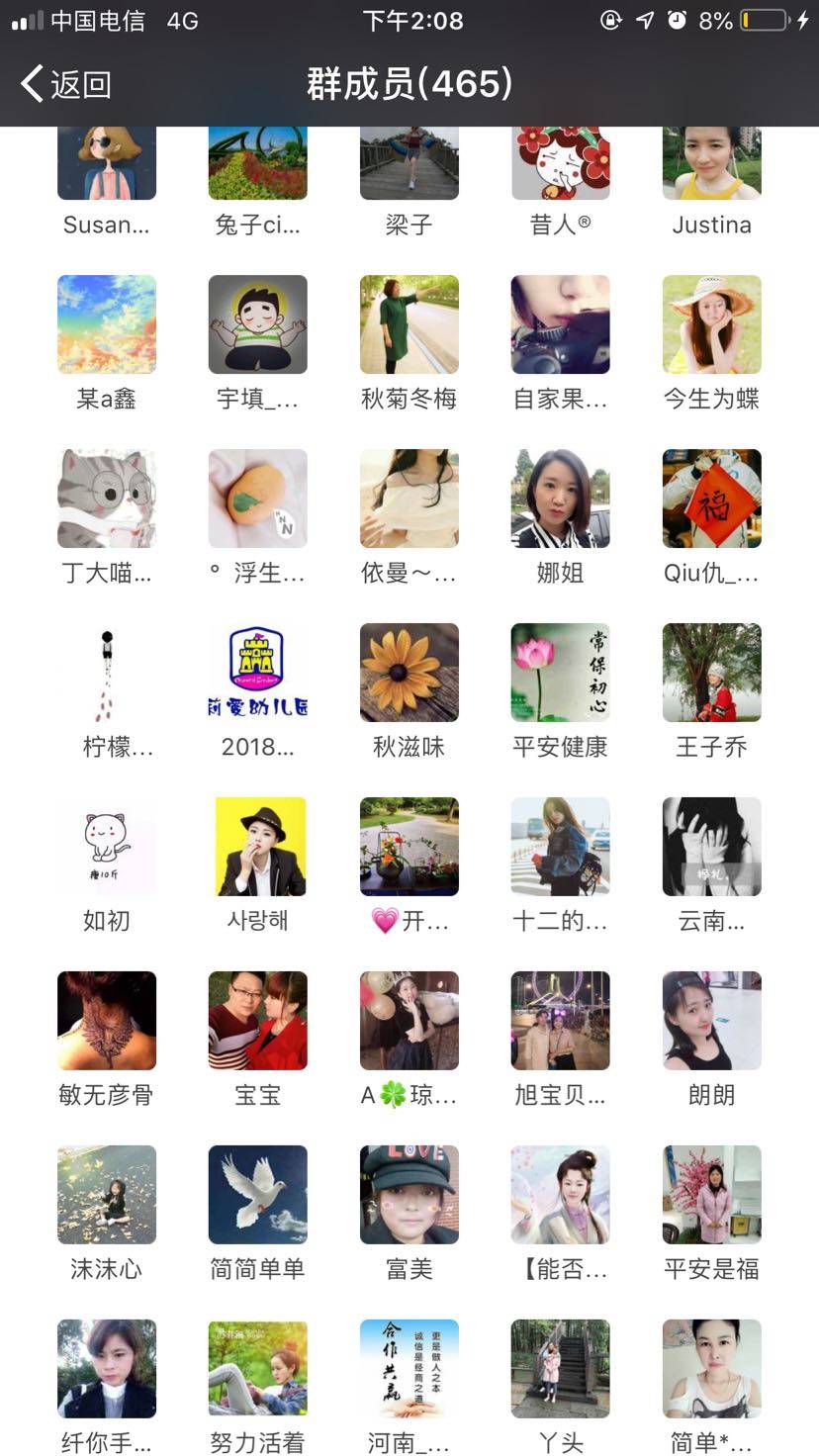
Task: Go back using the 返回 button
Action: coord(65,84)
